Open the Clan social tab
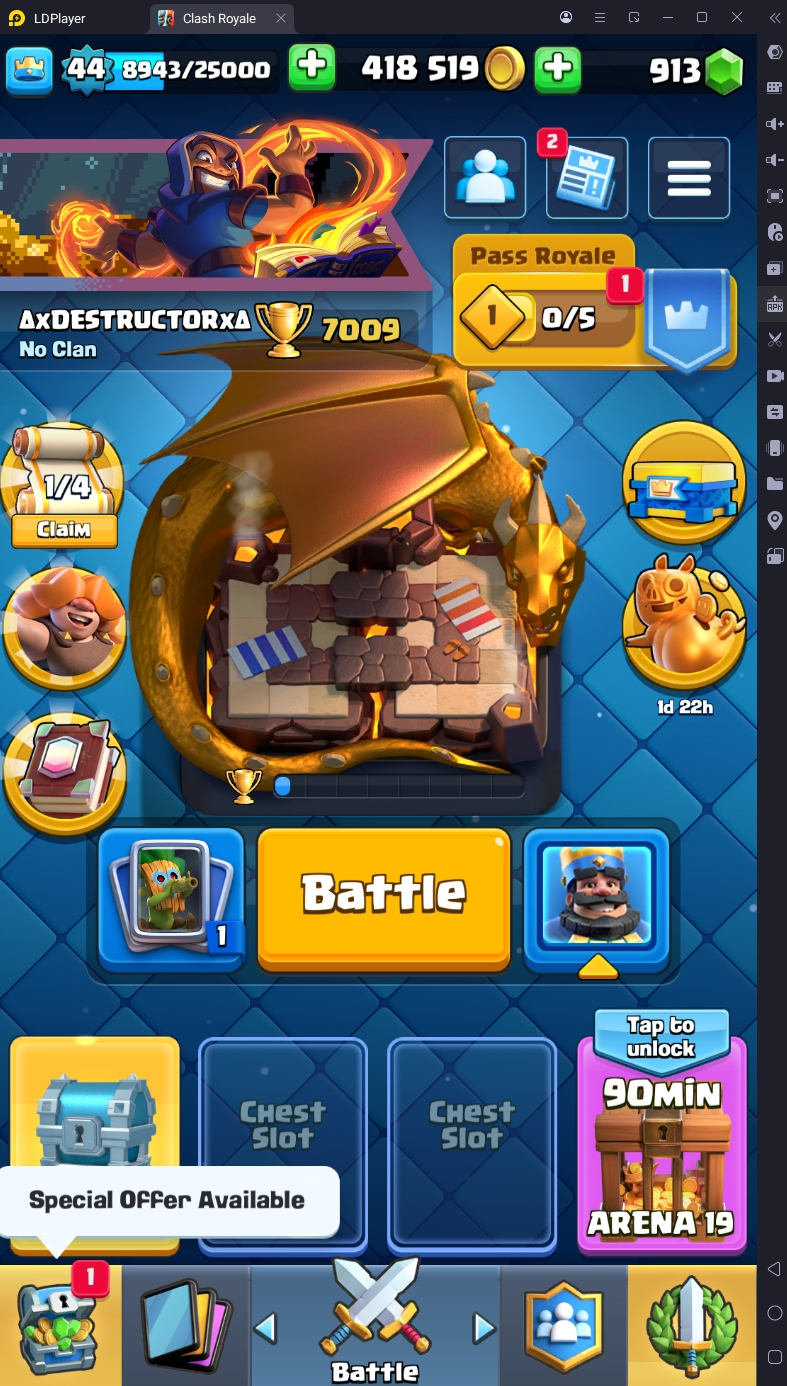Viewport: 787px width, 1386px height. pyautogui.click(x=564, y=1324)
